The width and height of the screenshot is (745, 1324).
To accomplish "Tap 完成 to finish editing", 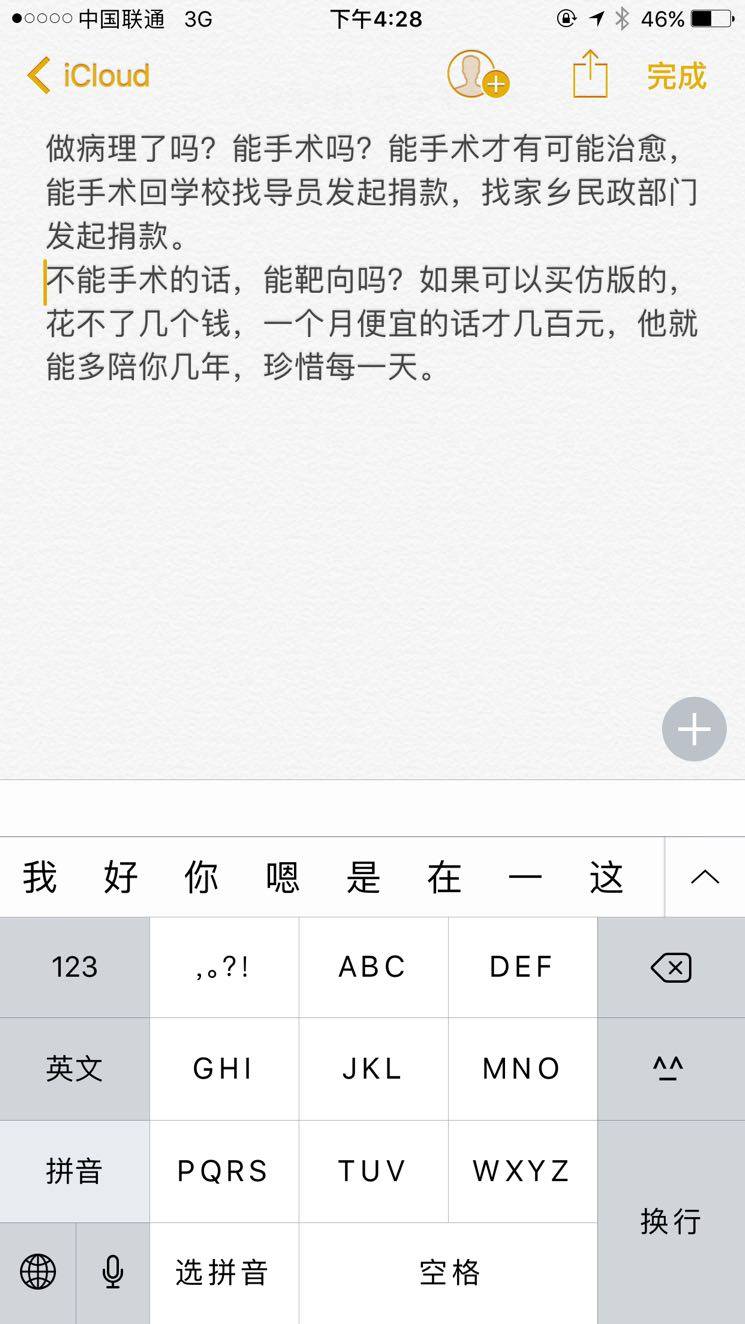I will 676,76.
